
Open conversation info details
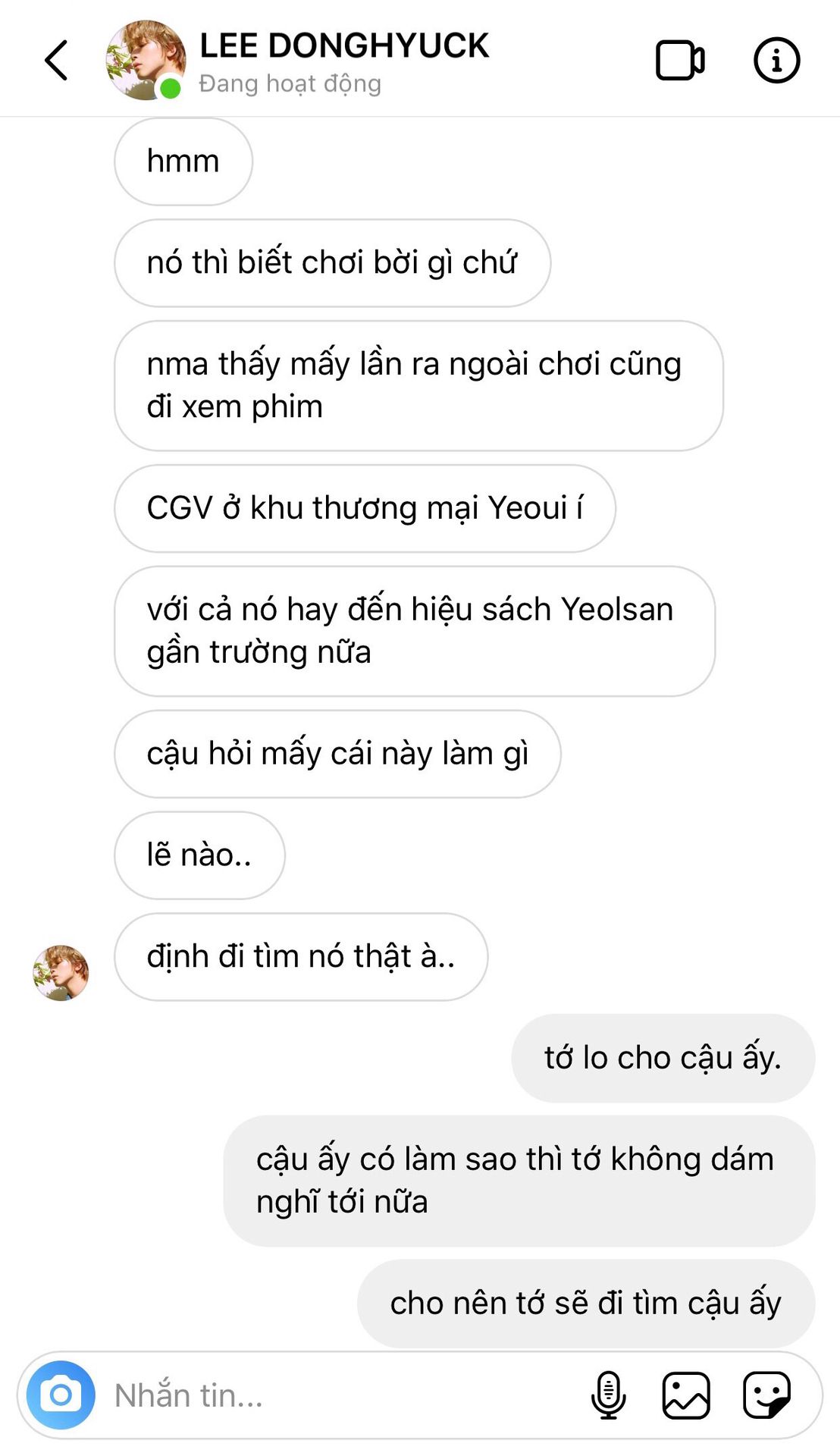[776, 60]
